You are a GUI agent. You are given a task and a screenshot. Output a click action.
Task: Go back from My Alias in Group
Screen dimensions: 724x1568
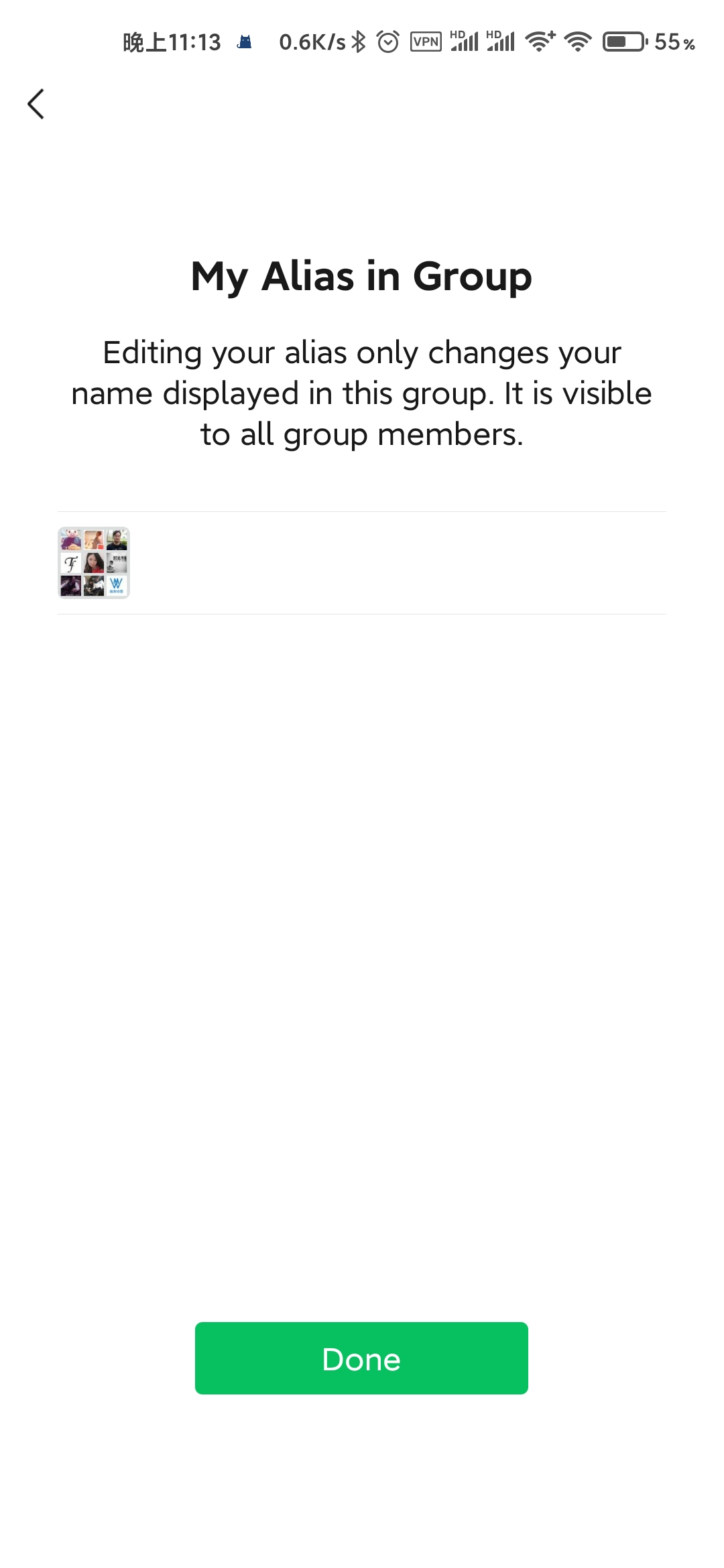[36, 104]
